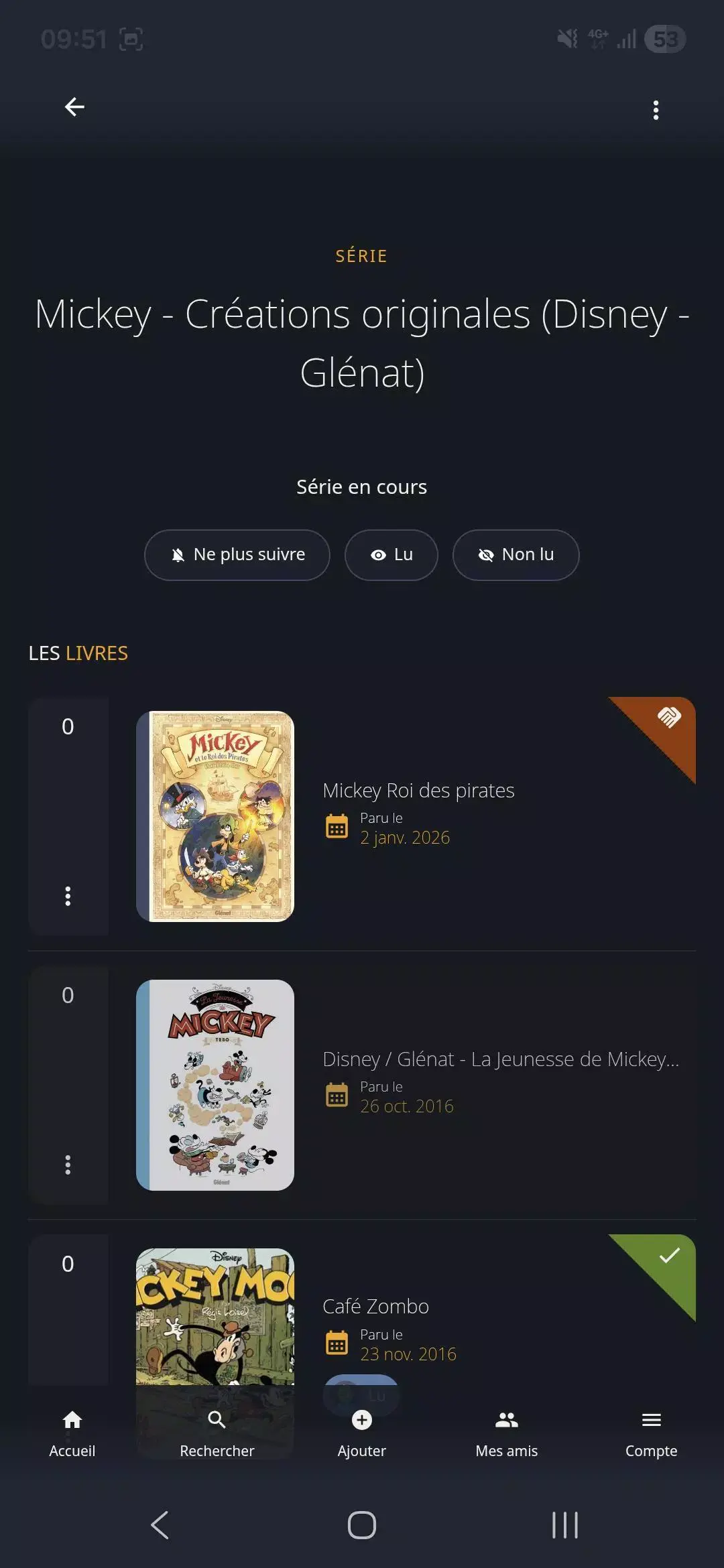Open the overflow menu at top right
The width and height of the screenshot is (724, 1568).
coord(656,109)
